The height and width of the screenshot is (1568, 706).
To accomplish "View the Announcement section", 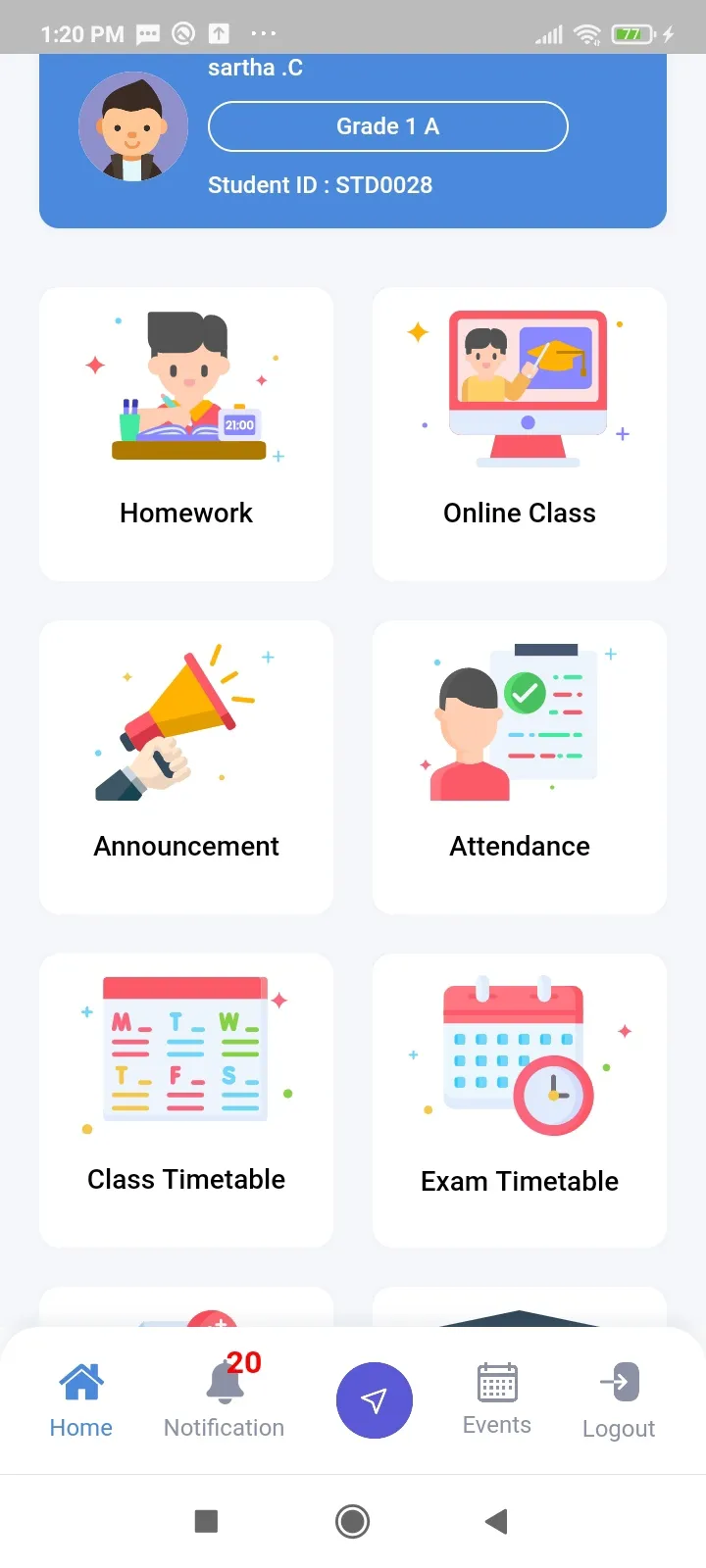I will coord(186,767).
